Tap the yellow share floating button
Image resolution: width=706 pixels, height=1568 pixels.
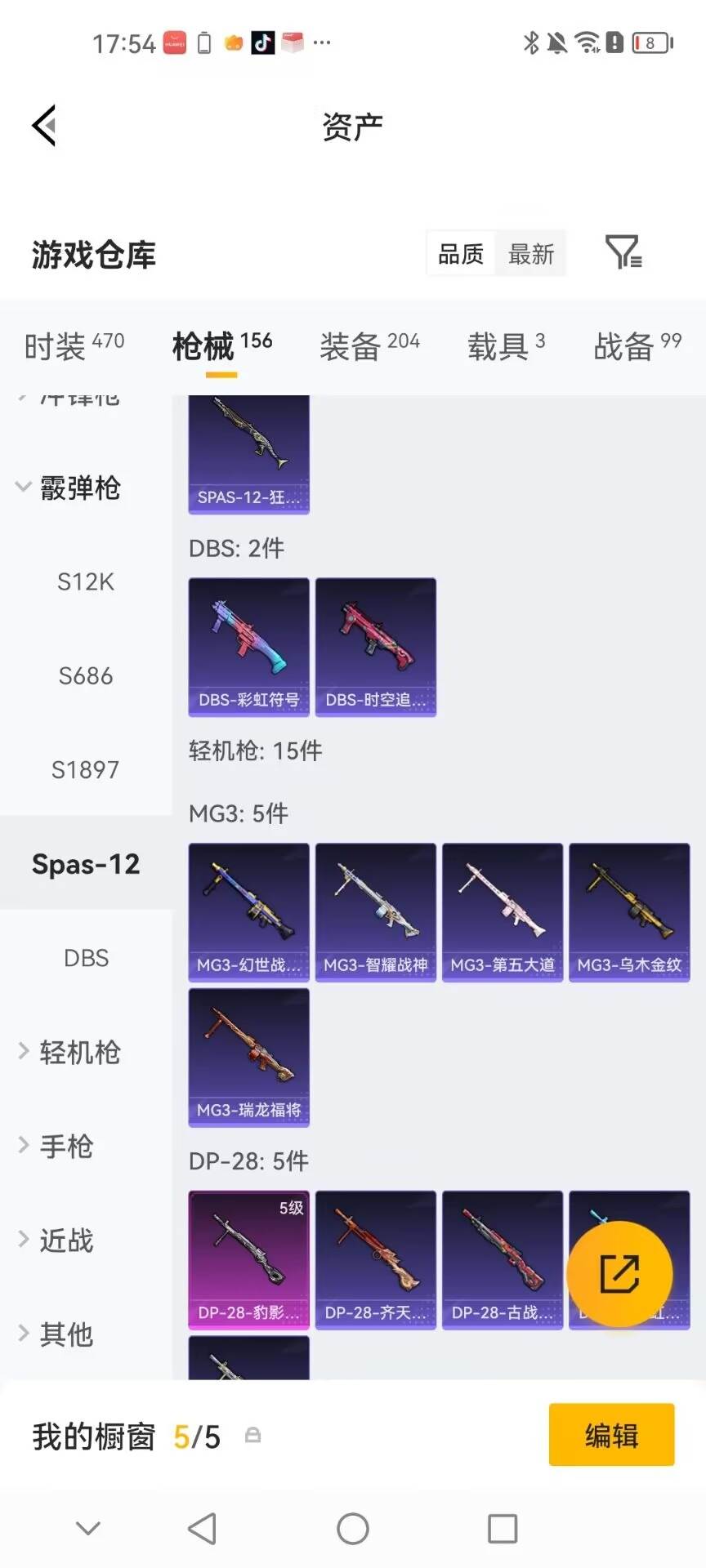619,1273
